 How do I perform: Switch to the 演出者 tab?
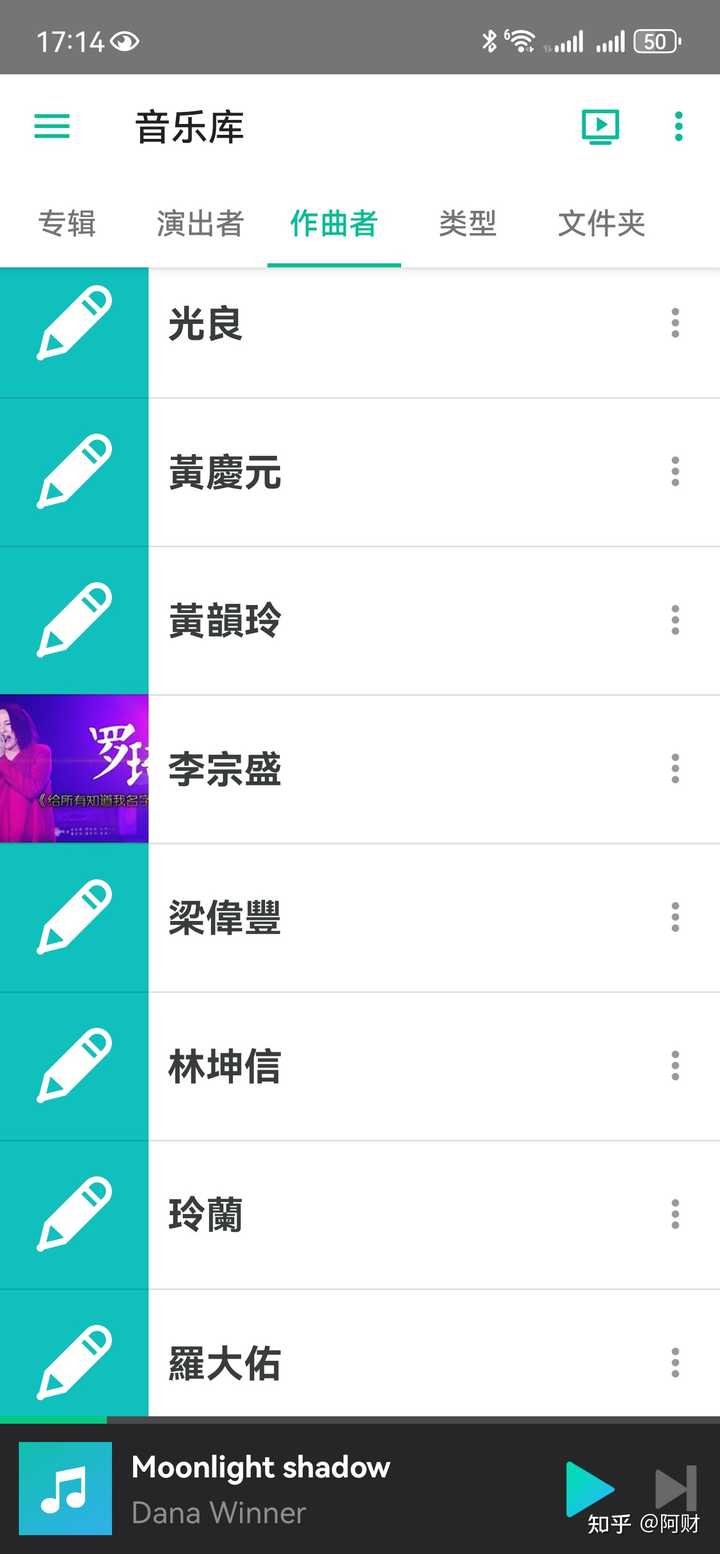[200, 223]
